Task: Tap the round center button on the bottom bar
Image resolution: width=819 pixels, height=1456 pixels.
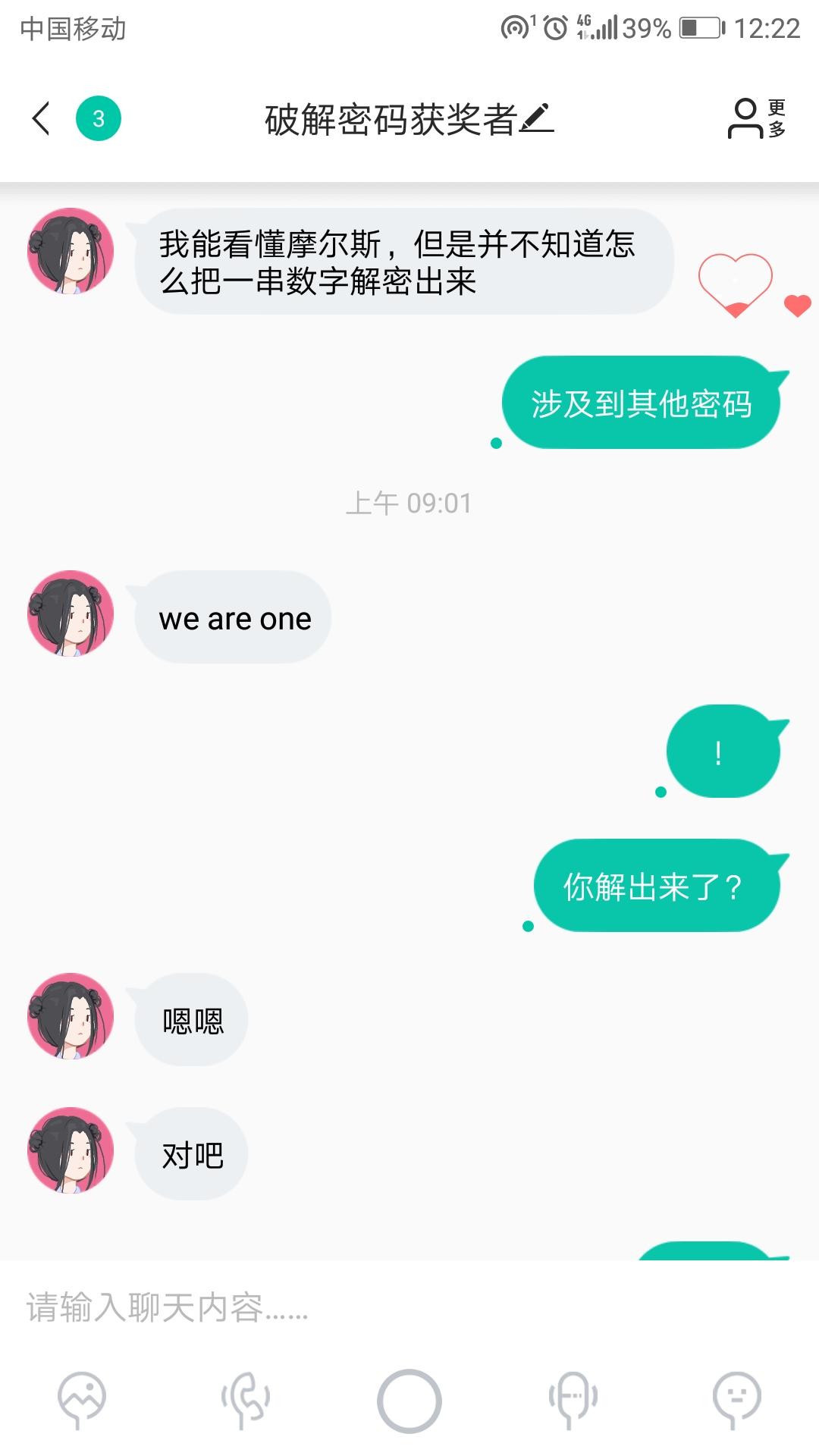Action: tap(409, 1400)
